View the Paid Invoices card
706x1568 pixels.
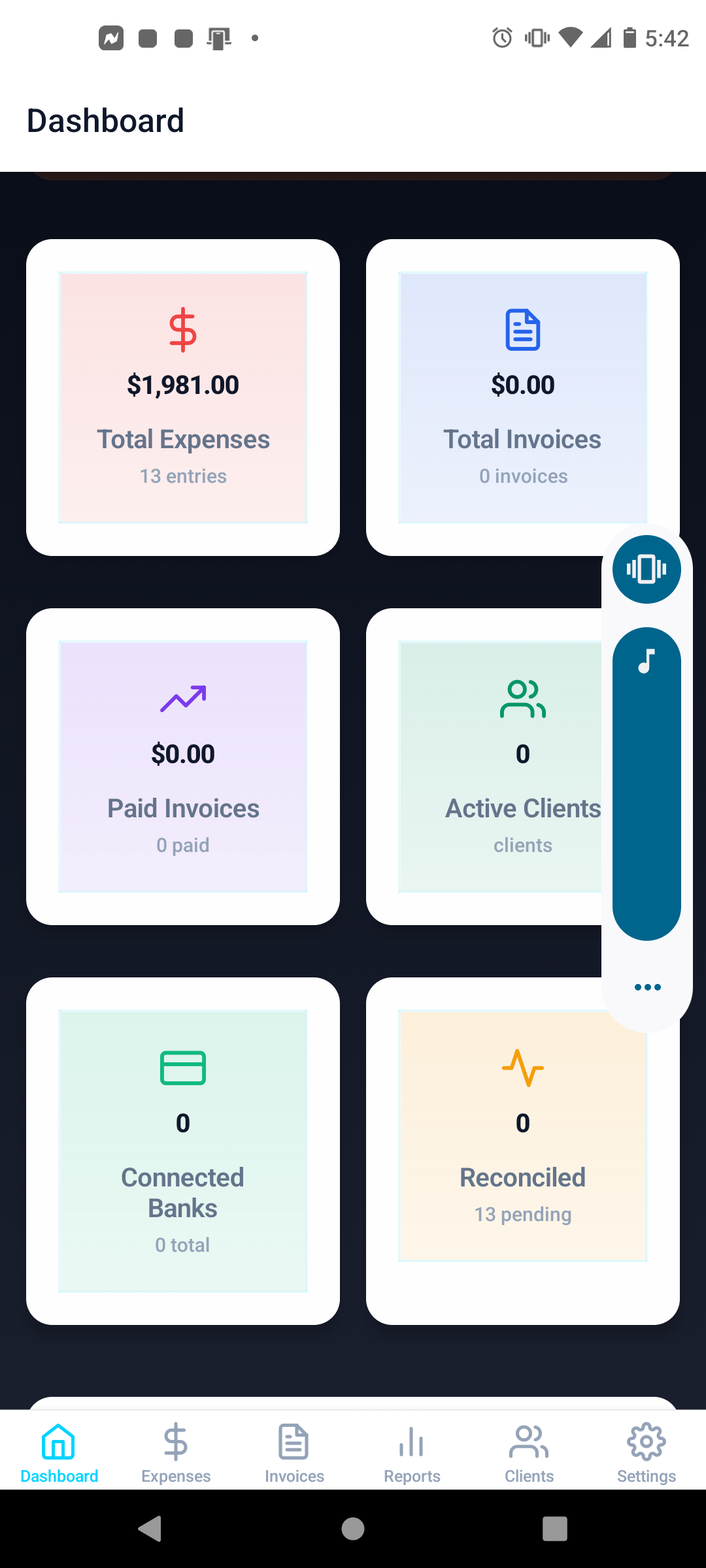(x=183, y=766)
